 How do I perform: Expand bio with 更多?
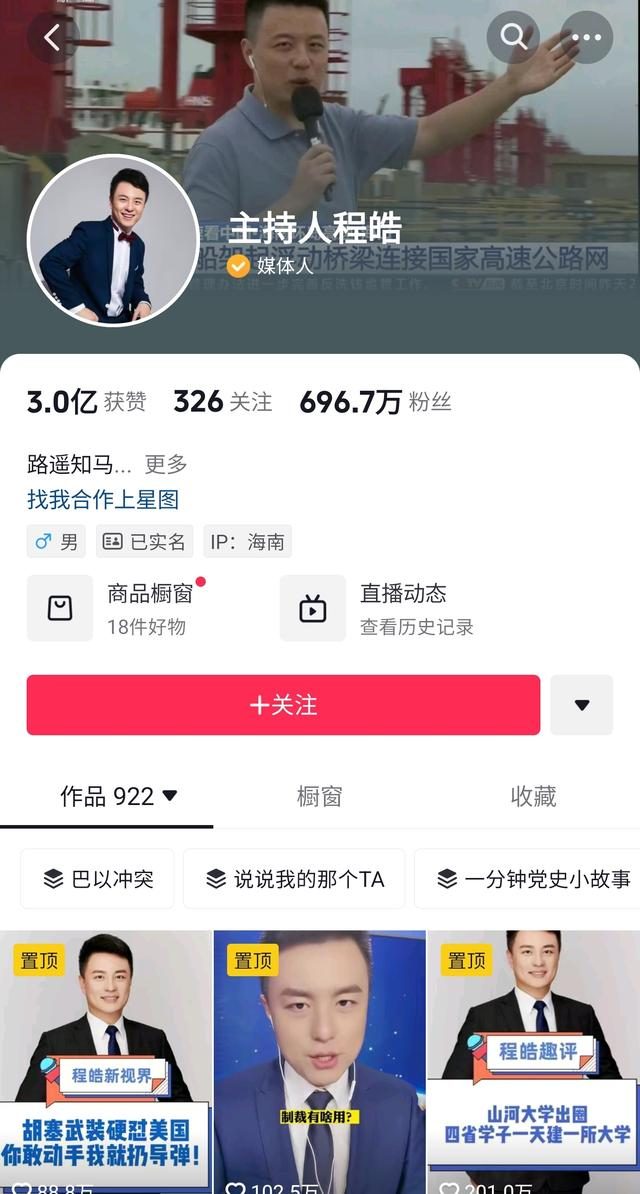166,464
